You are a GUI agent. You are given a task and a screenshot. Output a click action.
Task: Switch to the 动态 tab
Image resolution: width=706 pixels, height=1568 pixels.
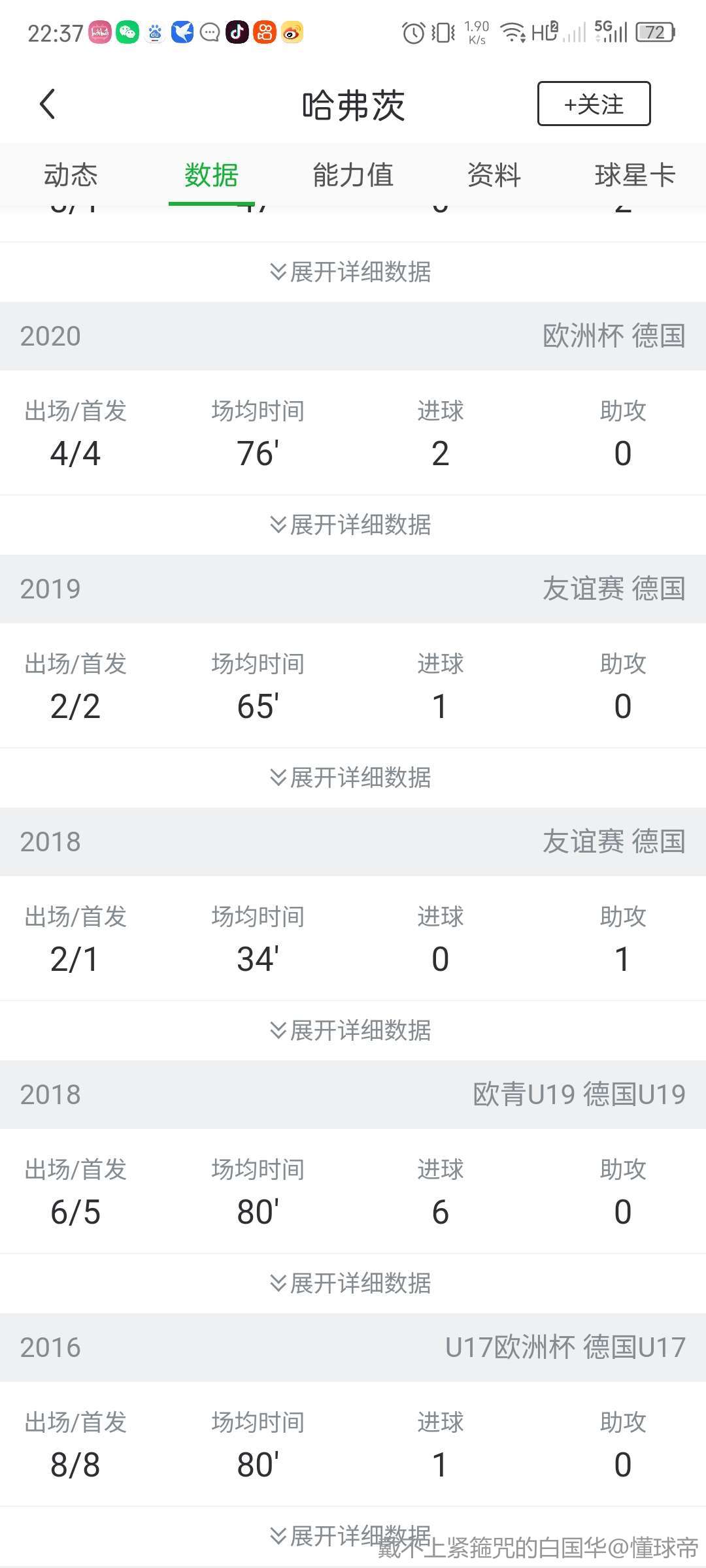pyautogui.click(x=71, y=175)
